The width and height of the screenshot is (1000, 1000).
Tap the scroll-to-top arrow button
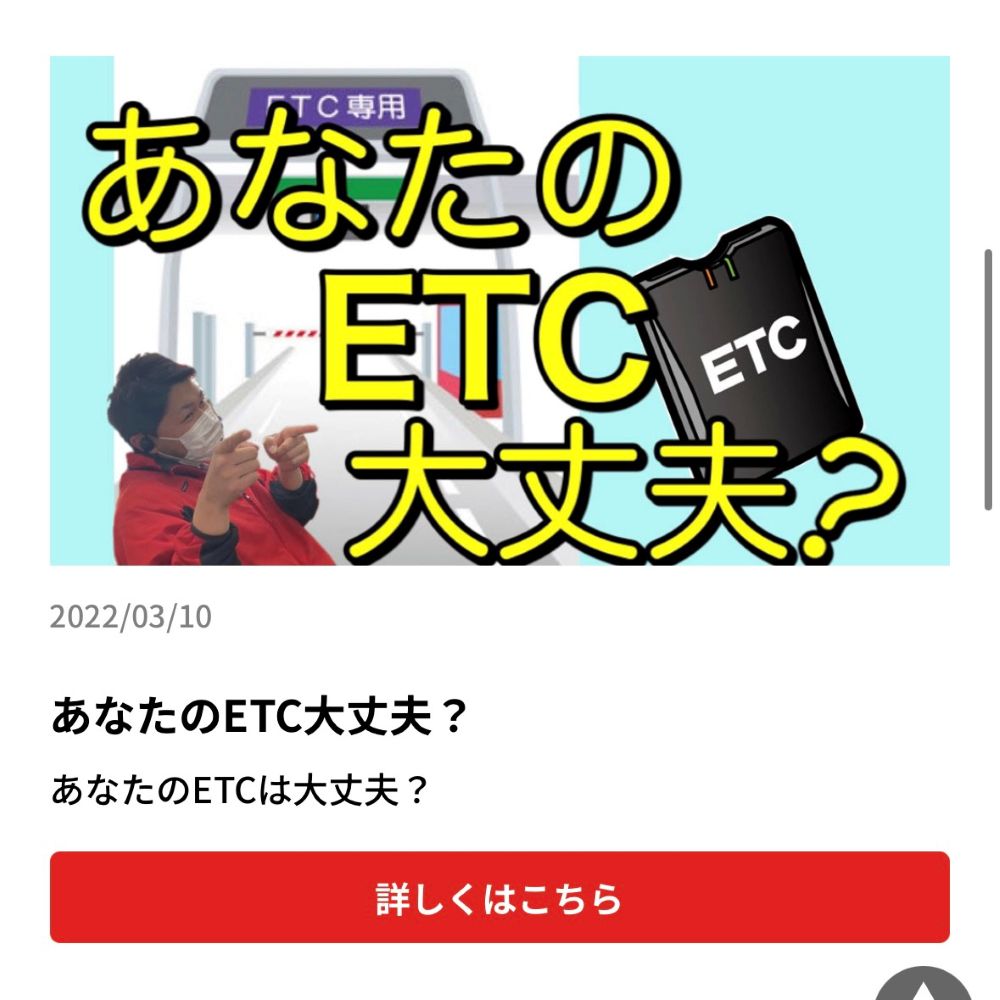click(922, 985)
